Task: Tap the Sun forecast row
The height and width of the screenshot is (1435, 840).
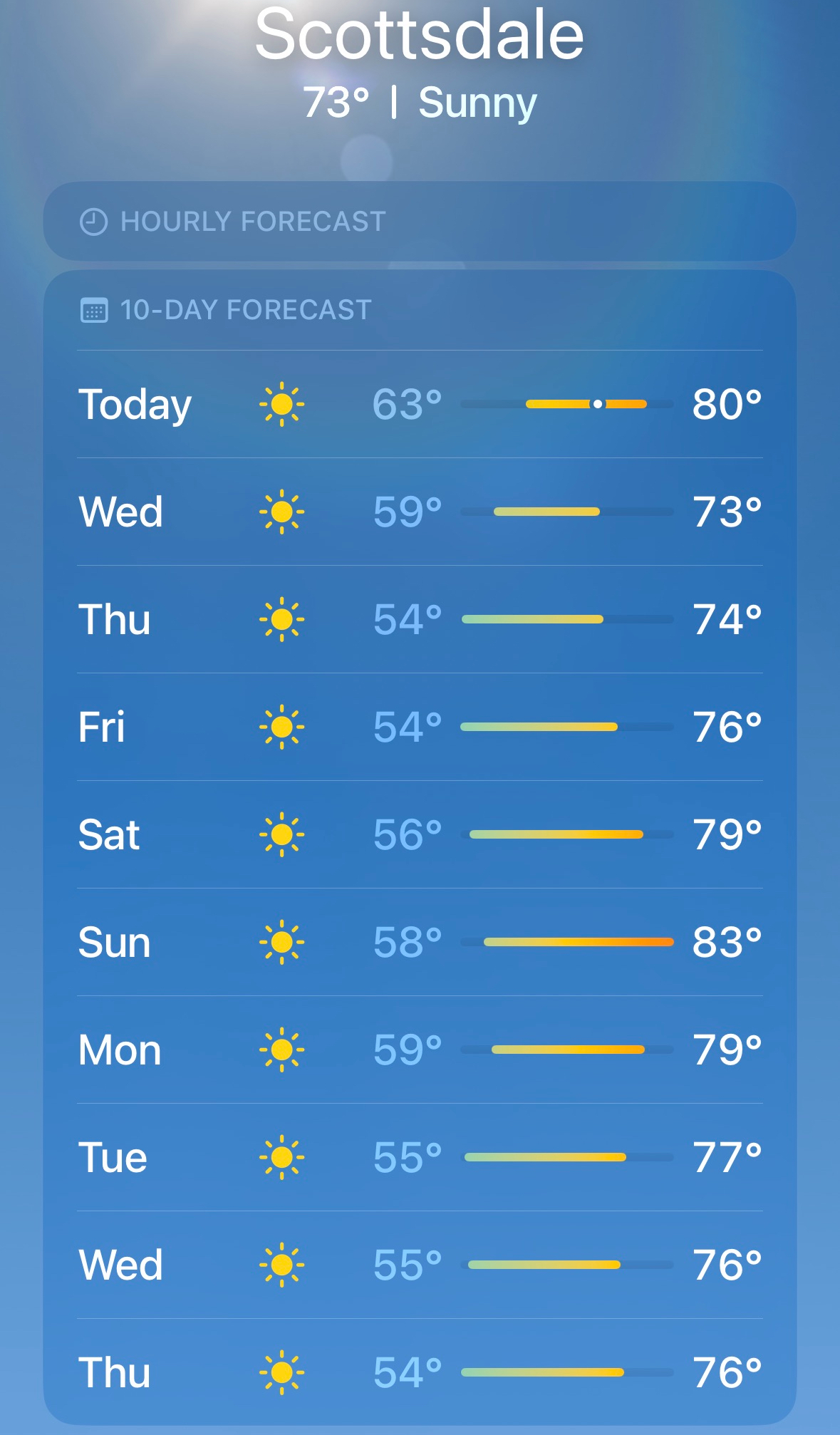Action: [x=420, y=942]
